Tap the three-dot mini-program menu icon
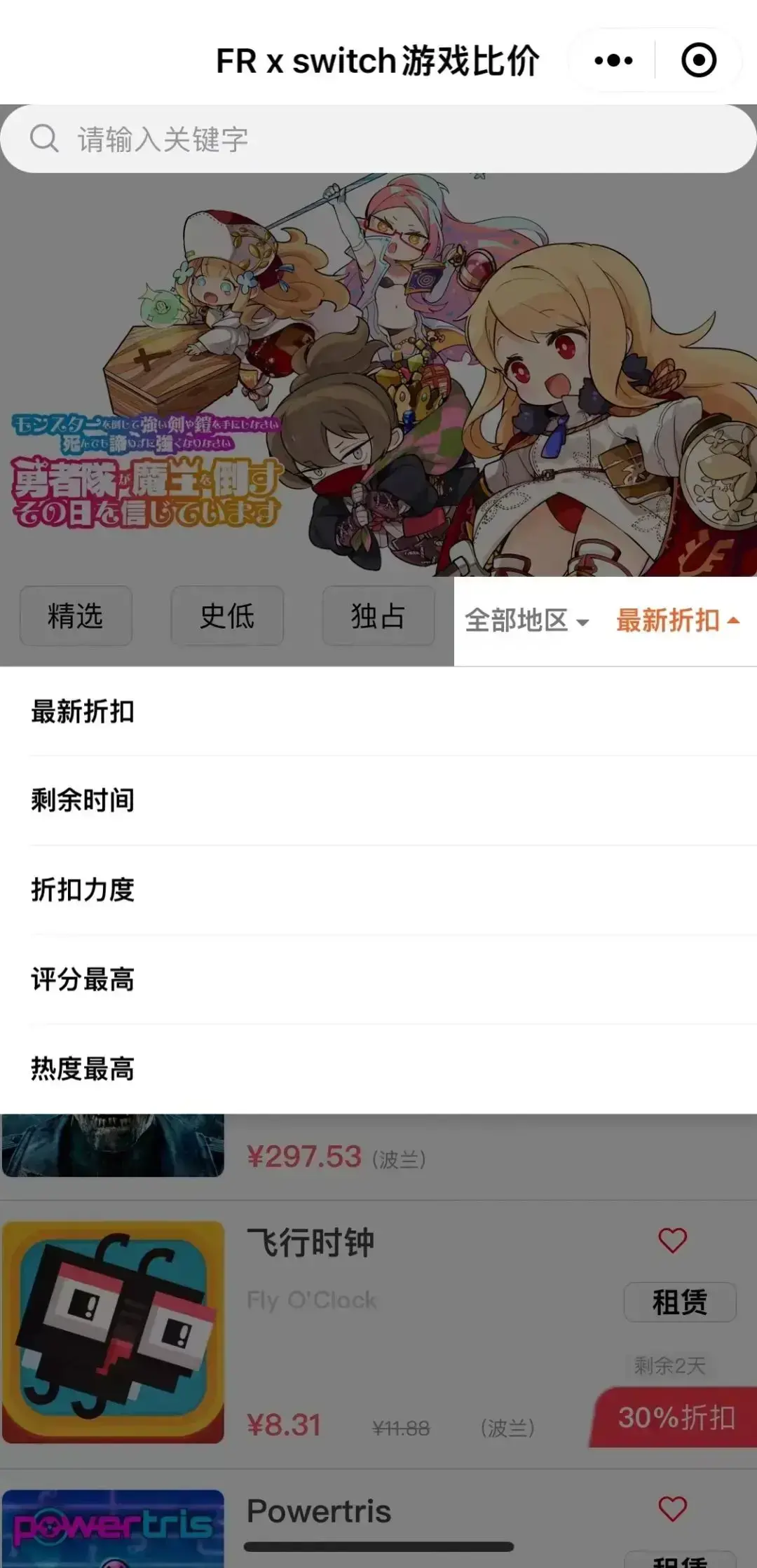757x1568 pixels. tap(612, 60)
